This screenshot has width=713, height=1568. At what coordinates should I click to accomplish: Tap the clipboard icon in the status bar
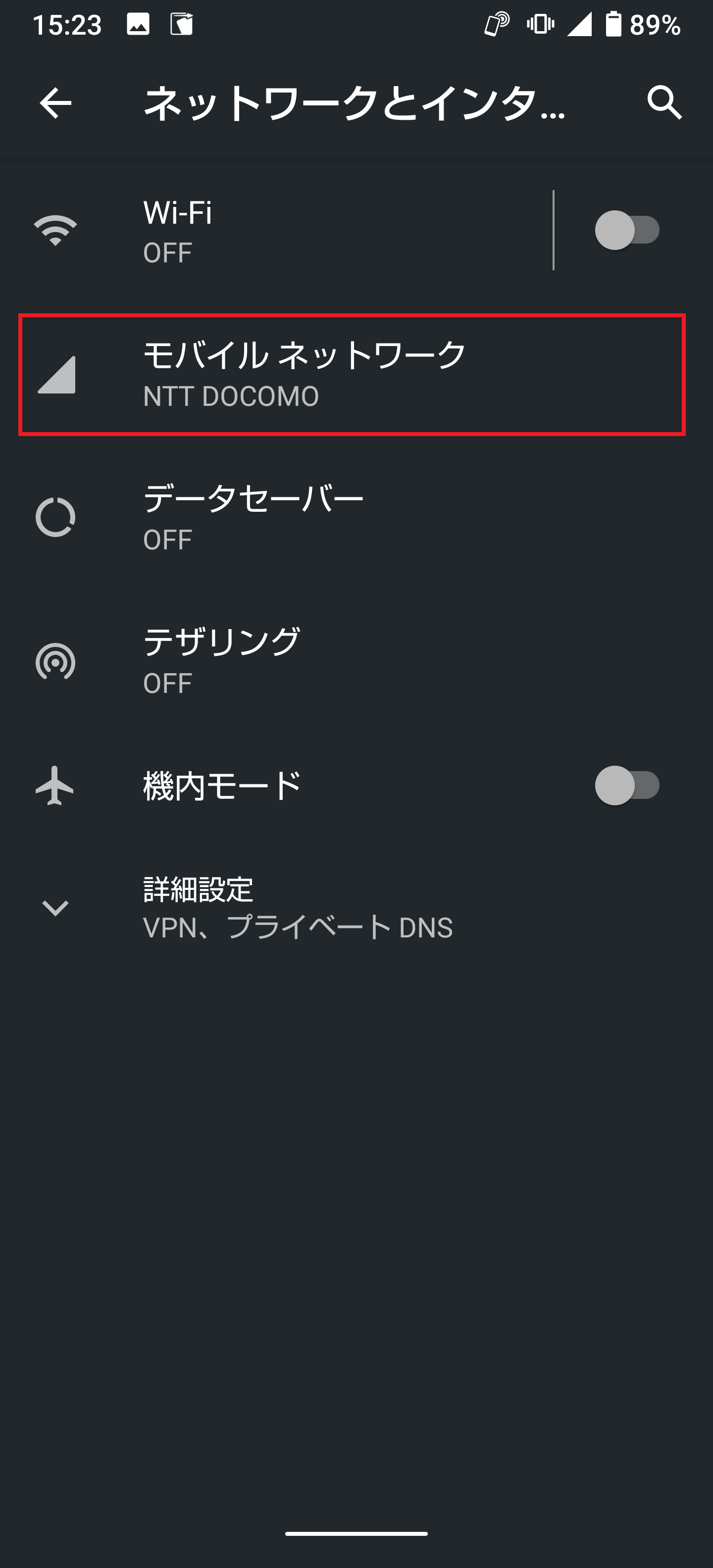(x=181, y=23)
